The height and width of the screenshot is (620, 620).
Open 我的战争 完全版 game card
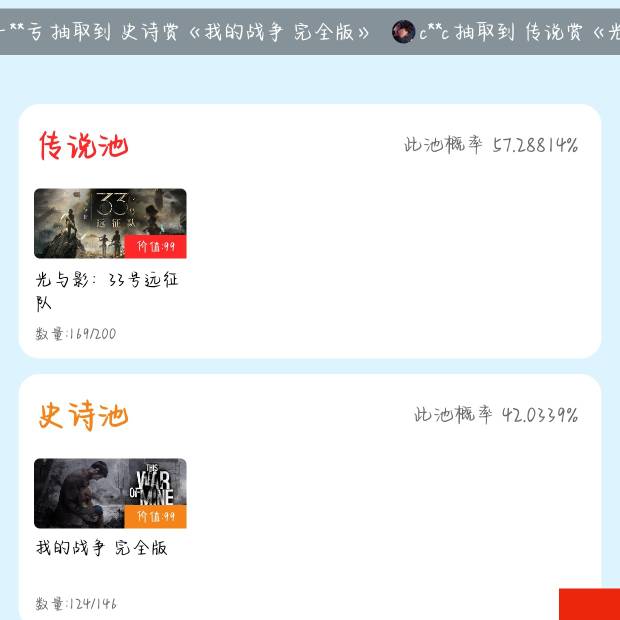pos(110,493)
